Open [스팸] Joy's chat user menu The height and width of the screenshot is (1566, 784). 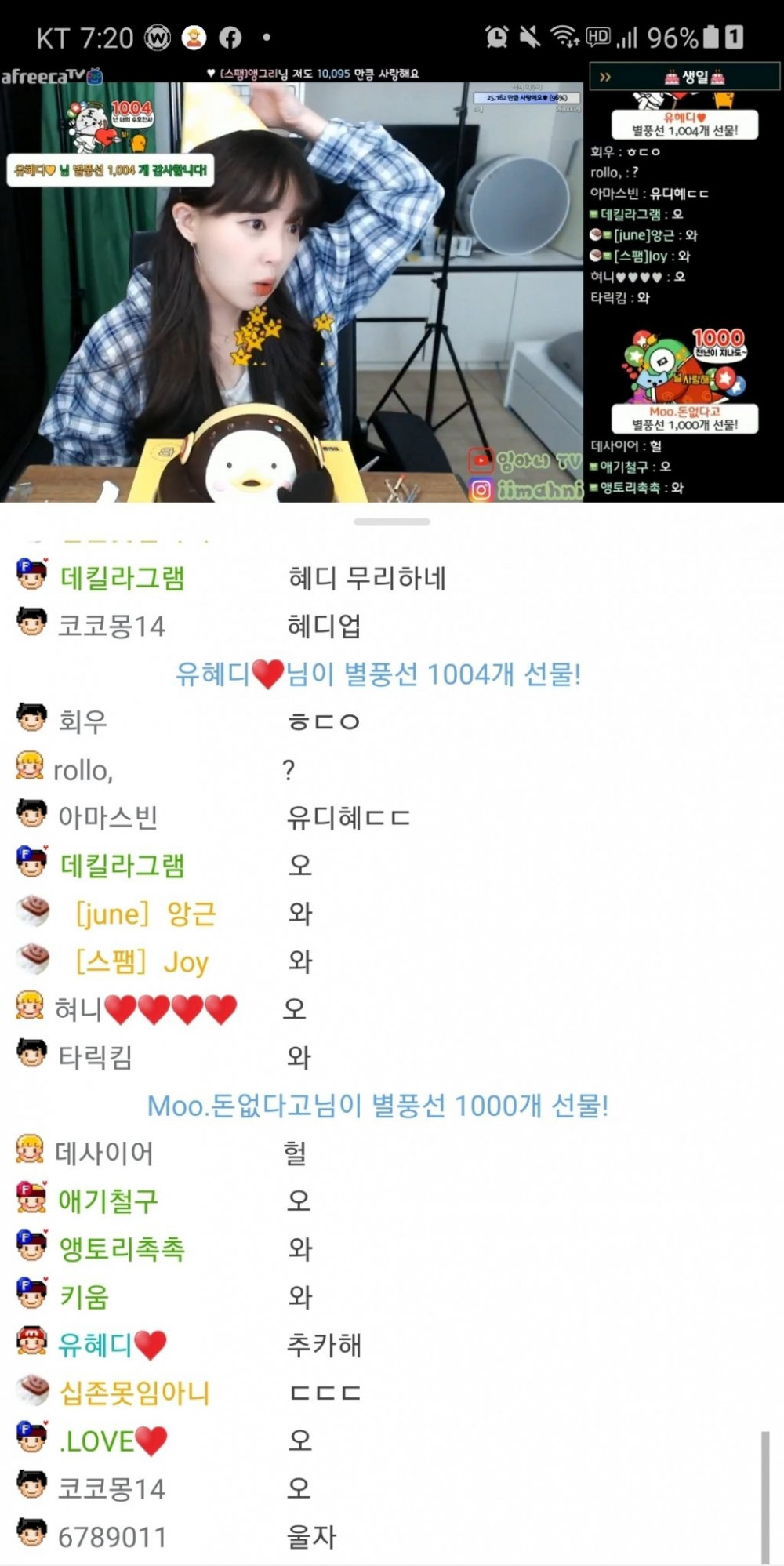click(x=141, y=961)
